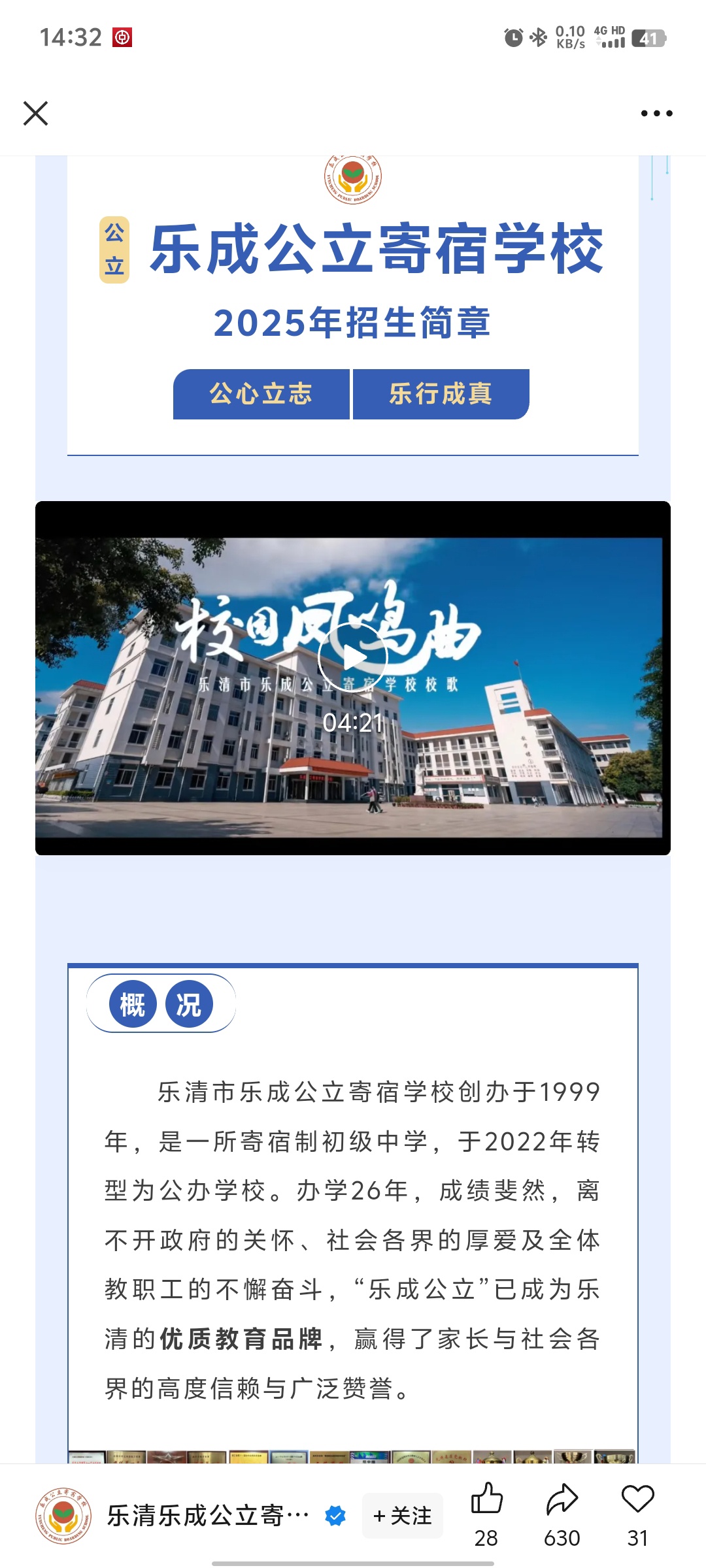Play the school song video
This screenshot has height=1568, width=706.
(353, 657)
